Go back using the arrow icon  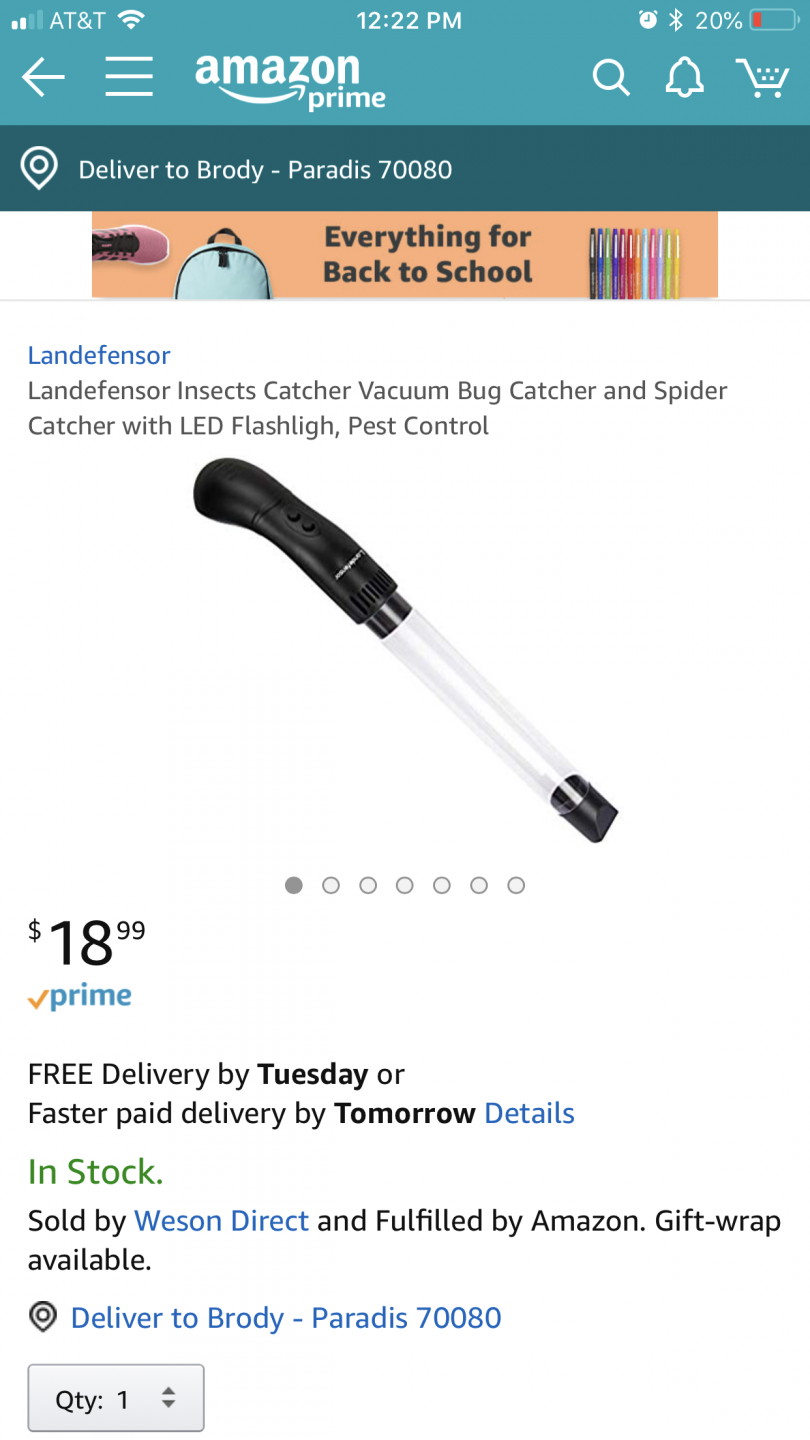(43, 77)
